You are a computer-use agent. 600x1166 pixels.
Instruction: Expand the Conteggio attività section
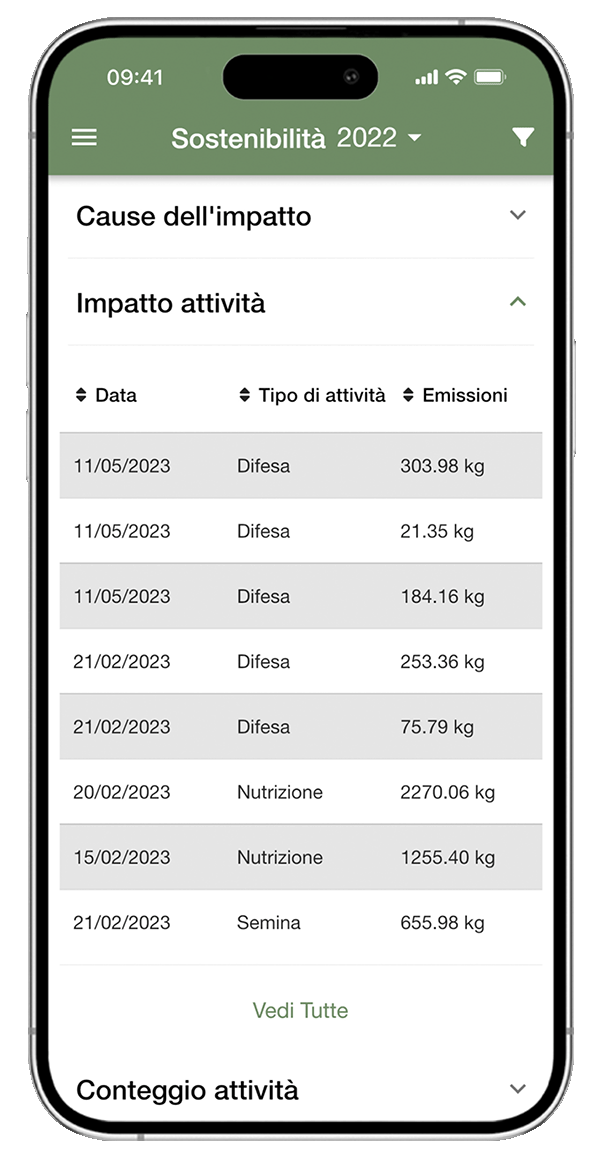(517, 1089)
